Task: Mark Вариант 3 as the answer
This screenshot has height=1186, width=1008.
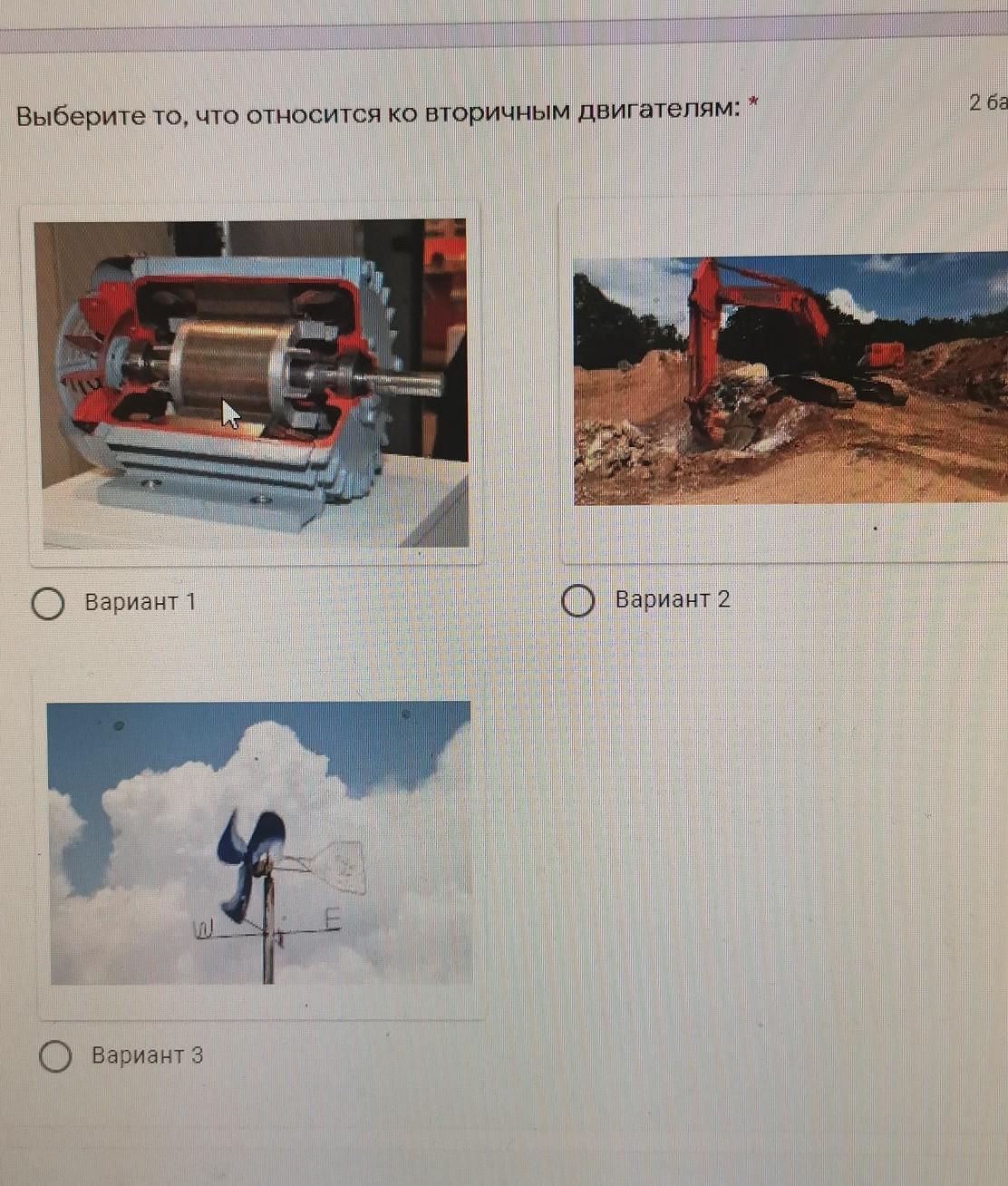Action: pyautogui.click(x=55, y=1056)
